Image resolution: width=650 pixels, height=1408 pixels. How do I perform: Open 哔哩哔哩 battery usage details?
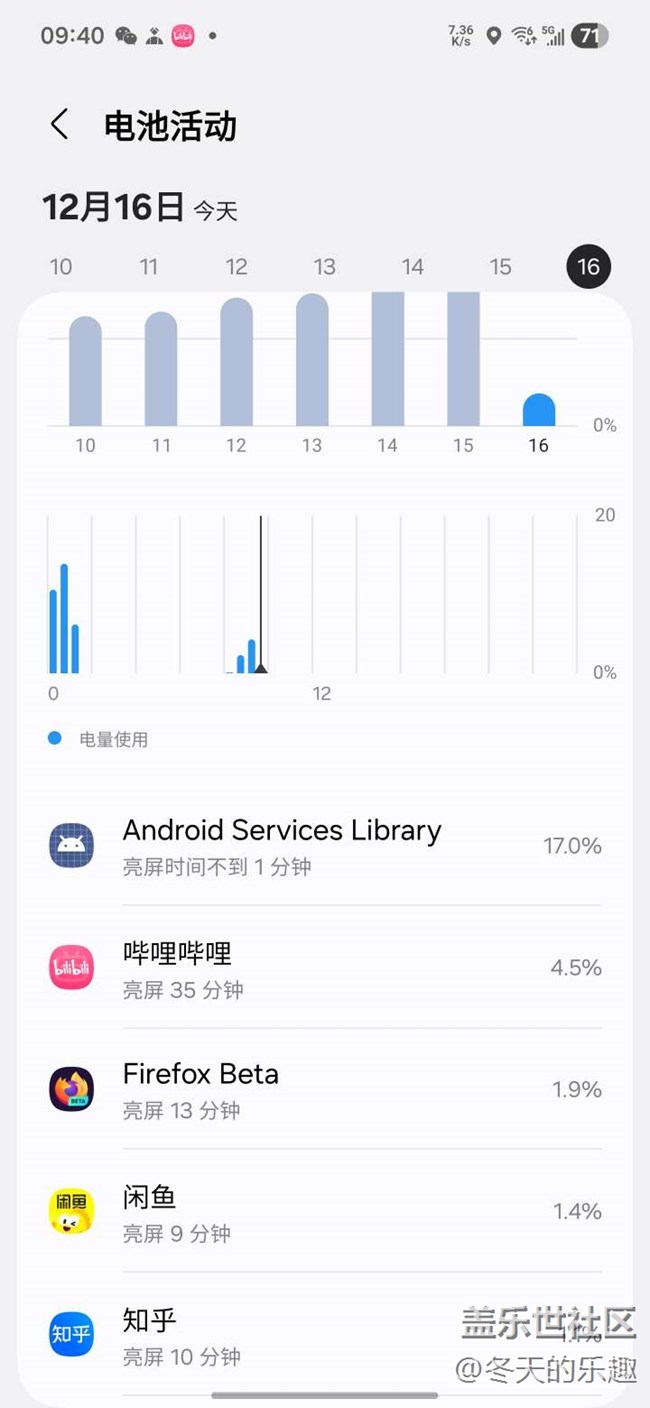pos(324,968)
